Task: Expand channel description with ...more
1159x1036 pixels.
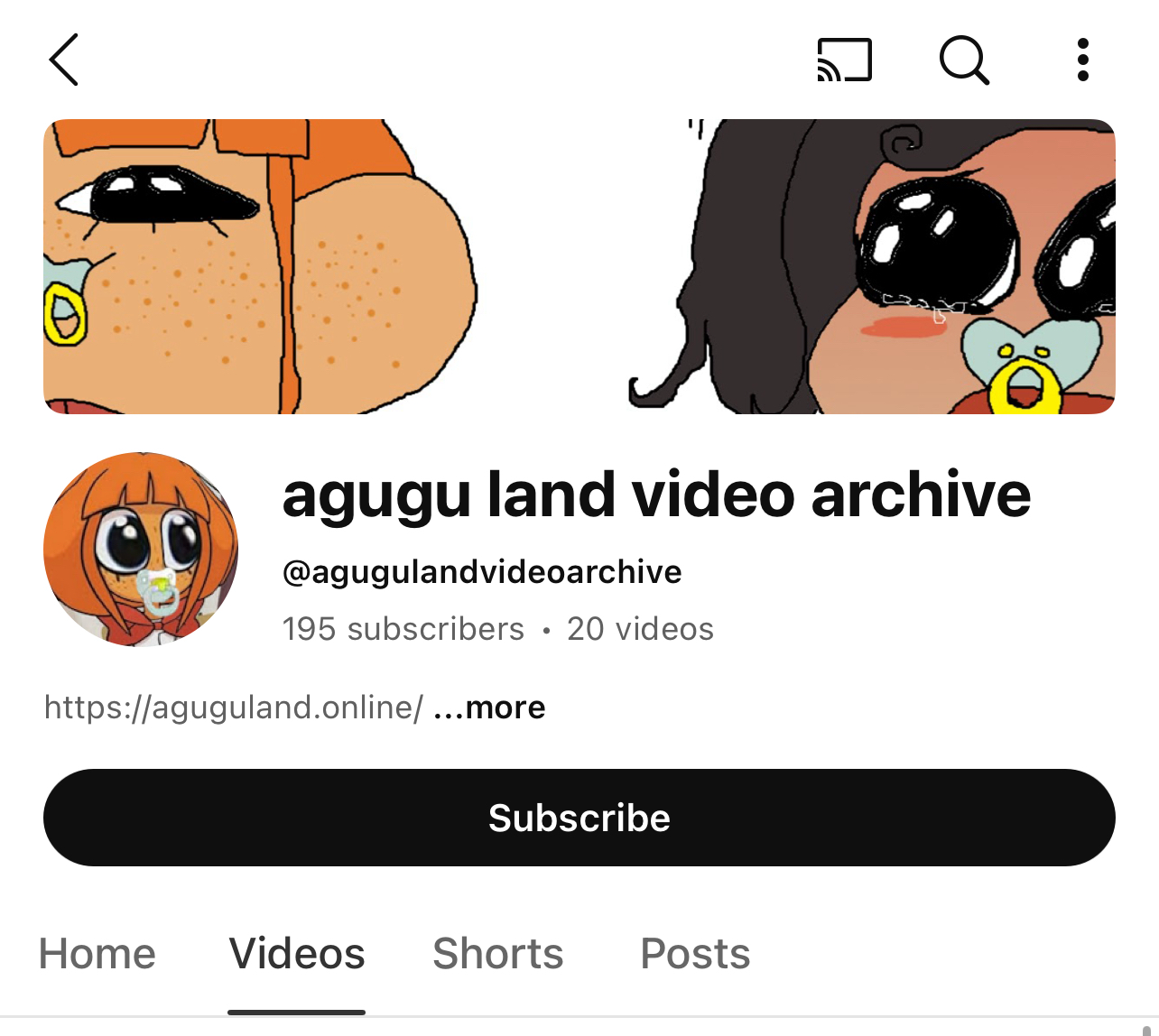Action: click(x=490, y=708)
